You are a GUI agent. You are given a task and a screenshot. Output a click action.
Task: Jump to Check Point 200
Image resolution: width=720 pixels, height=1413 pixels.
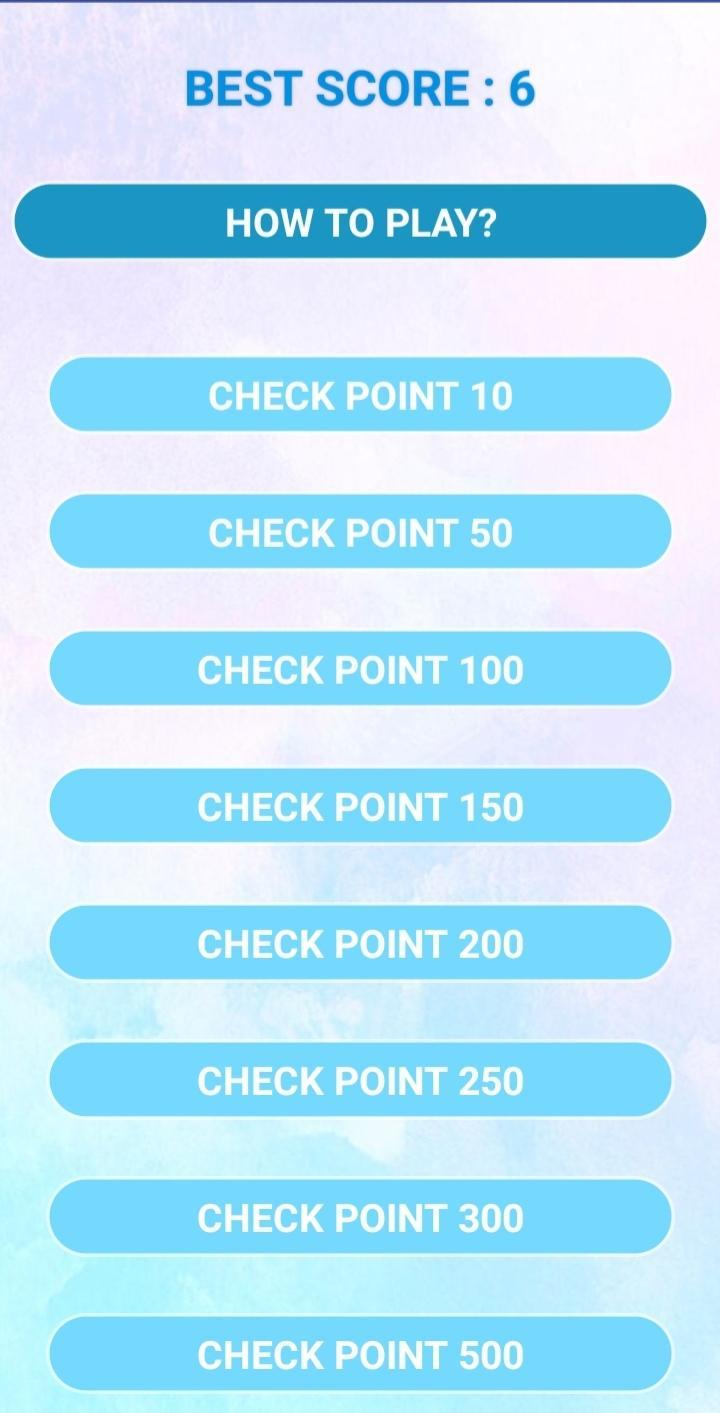coord(360,944)
